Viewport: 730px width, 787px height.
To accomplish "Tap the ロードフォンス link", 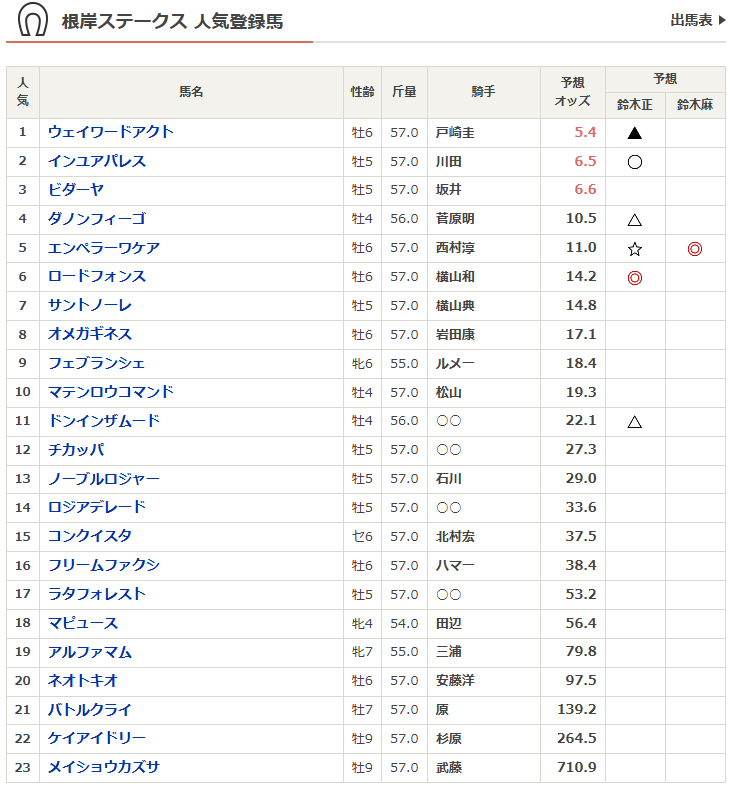I will 96,277.
